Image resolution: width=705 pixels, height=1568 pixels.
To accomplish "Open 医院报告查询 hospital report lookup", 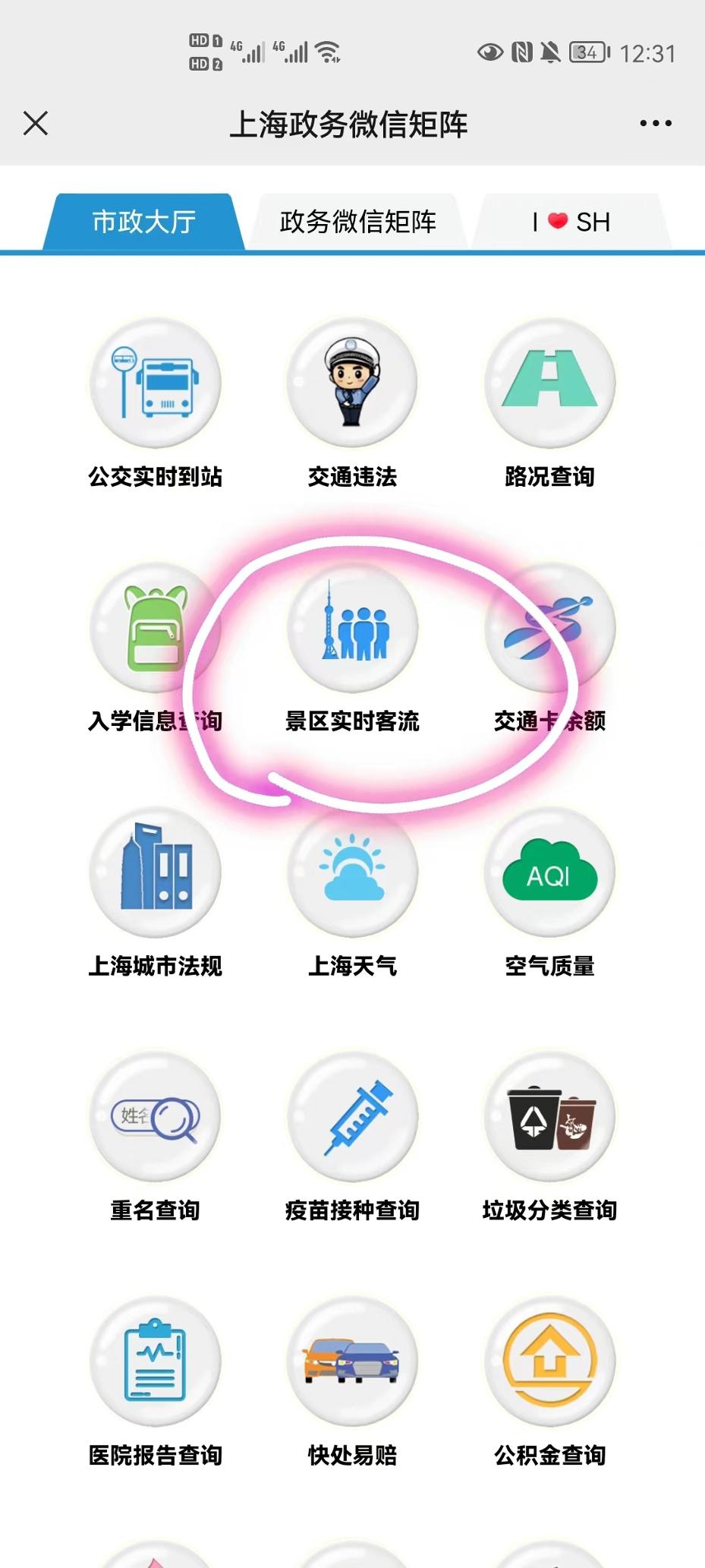I will pos(156,1361).
